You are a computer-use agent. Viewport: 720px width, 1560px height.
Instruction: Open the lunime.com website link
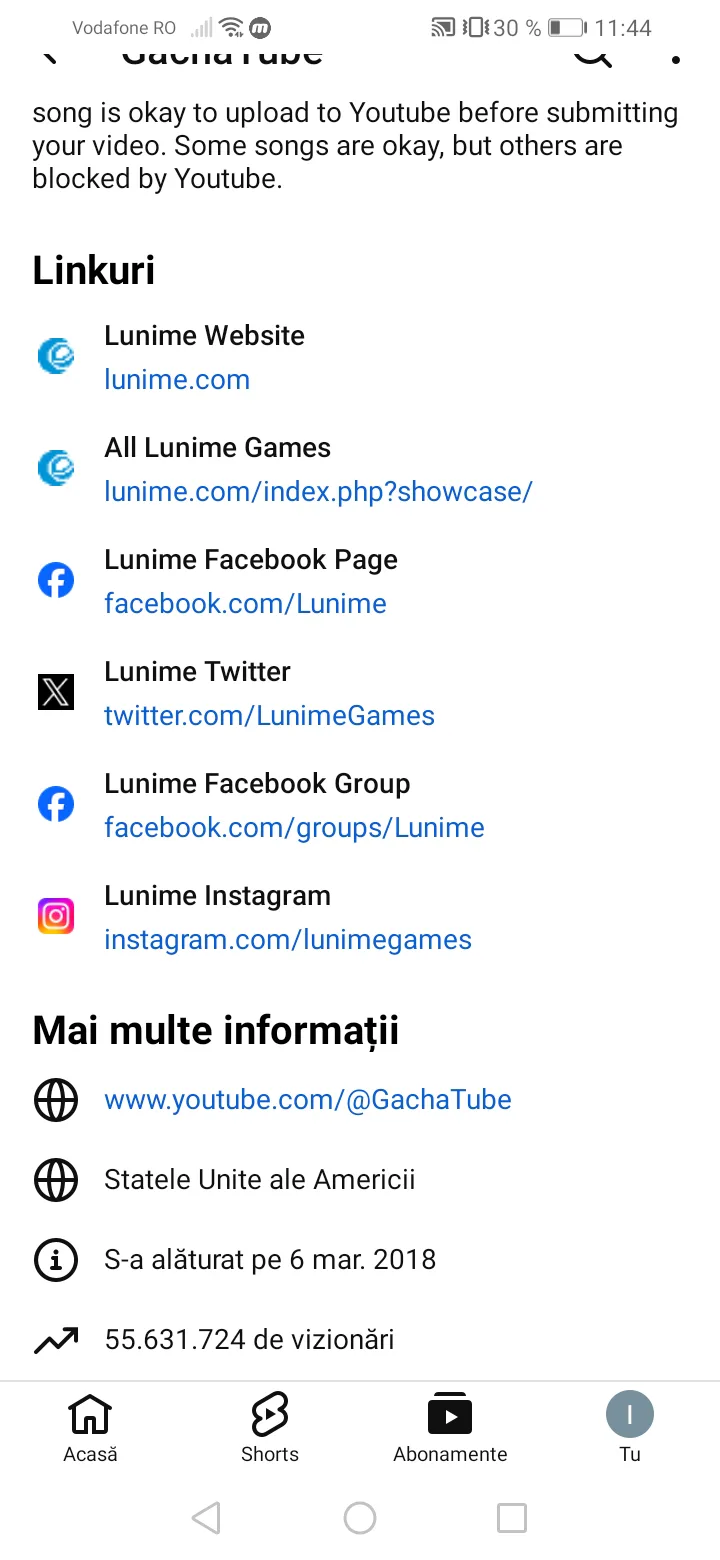click(x=177, y=380)
